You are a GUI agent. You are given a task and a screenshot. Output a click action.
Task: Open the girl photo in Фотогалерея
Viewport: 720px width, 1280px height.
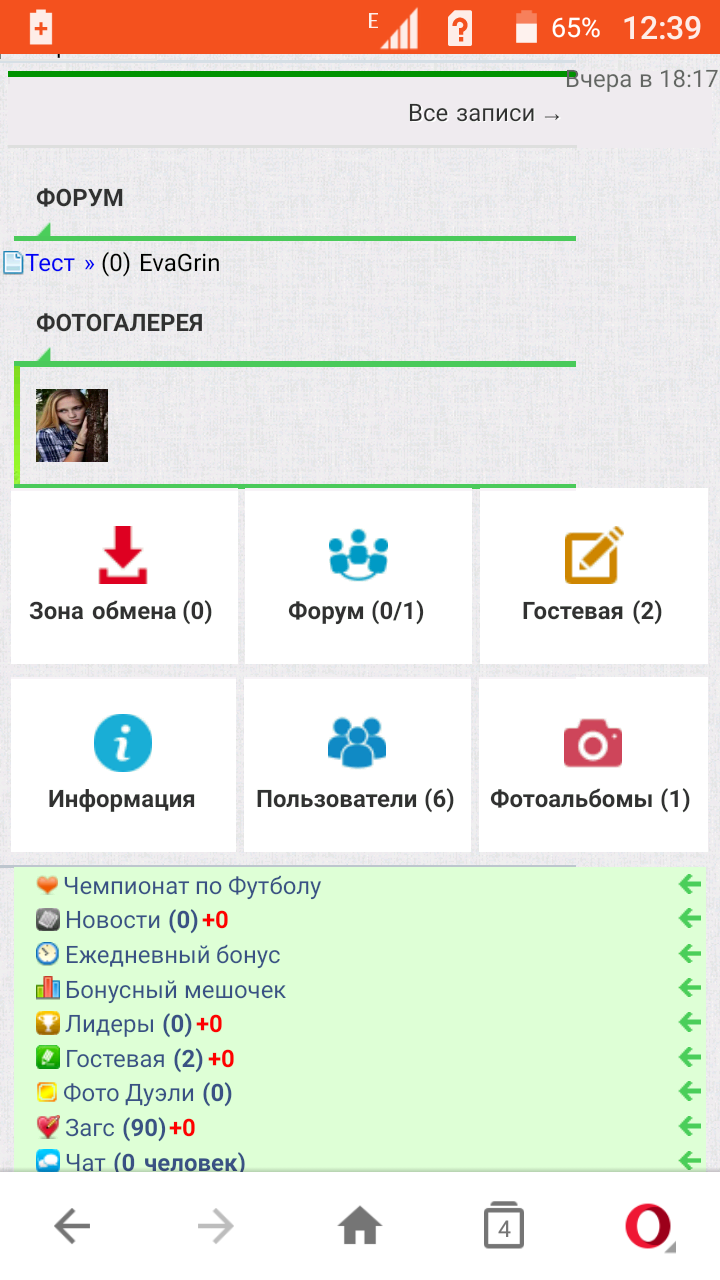[x=72, y=425]
